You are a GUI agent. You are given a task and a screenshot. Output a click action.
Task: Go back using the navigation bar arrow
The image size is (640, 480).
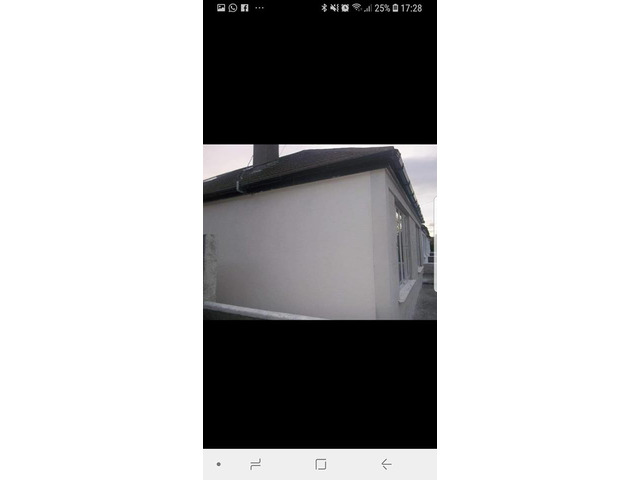(386, 464)
